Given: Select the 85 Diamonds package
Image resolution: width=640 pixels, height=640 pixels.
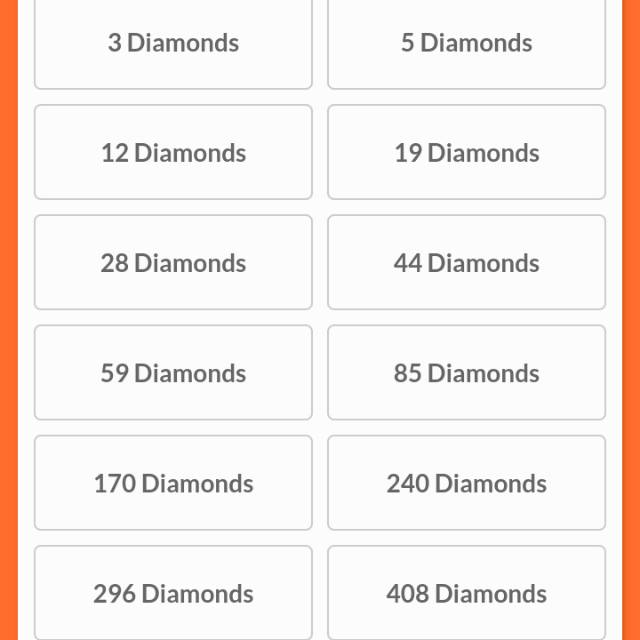Looking at the screenshot, I should tap(466, 373).
